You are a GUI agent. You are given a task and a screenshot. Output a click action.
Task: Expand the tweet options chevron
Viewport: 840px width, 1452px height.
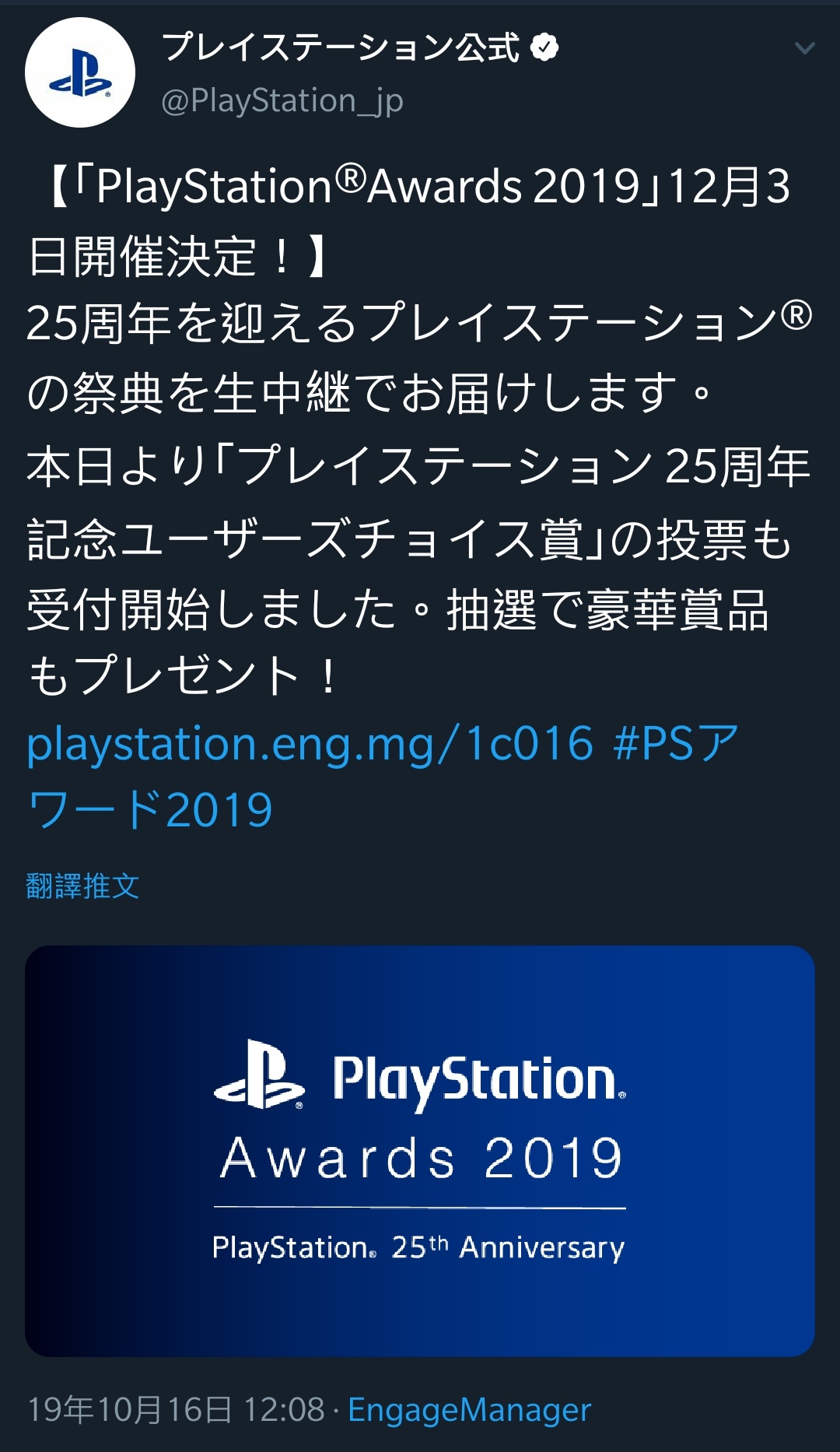pyautogui.click(x=804, y=48)
